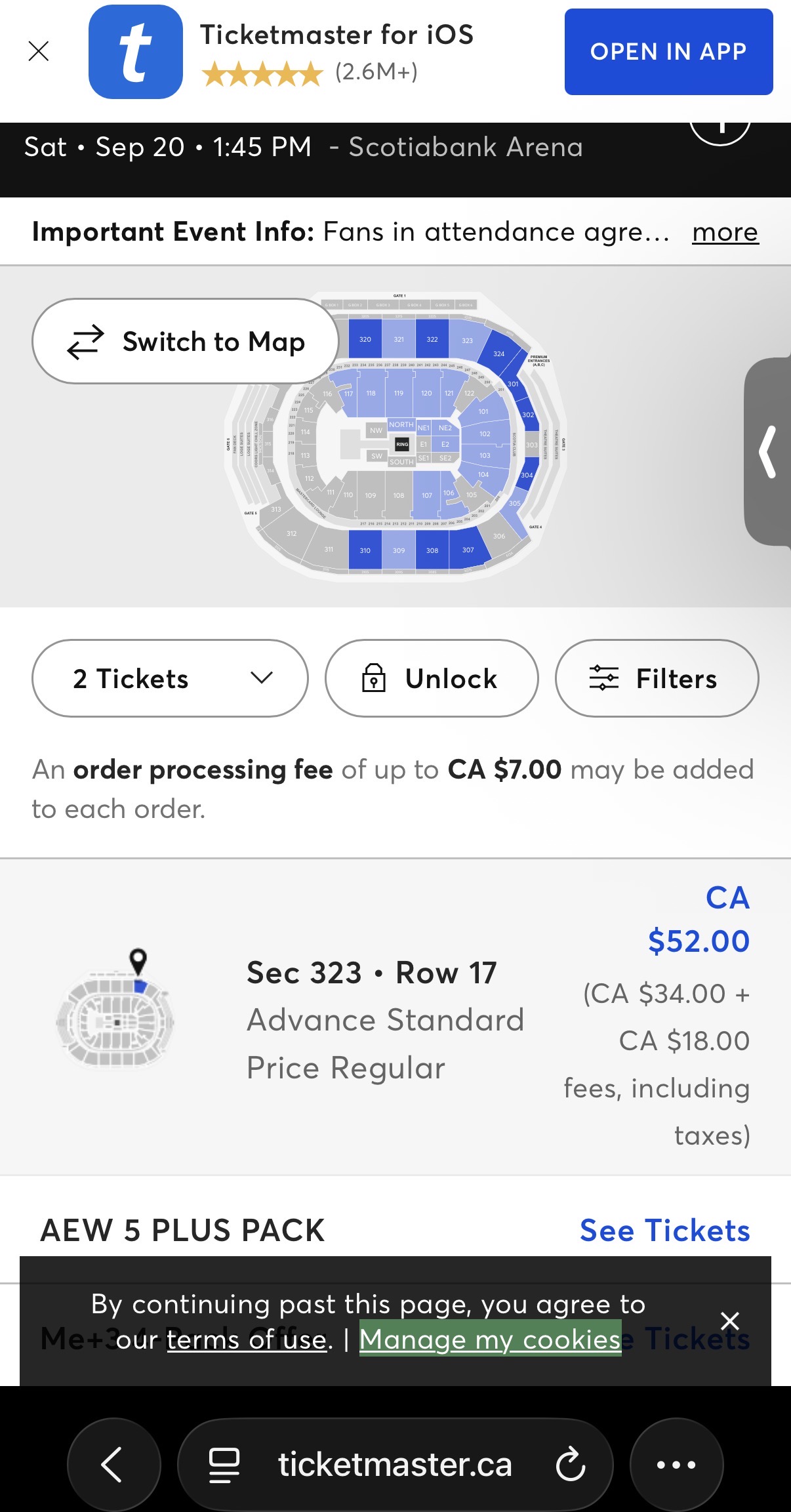The image size is (791, 1512).
Task: Open Manage my cookies link
Action: (490, 1339)
